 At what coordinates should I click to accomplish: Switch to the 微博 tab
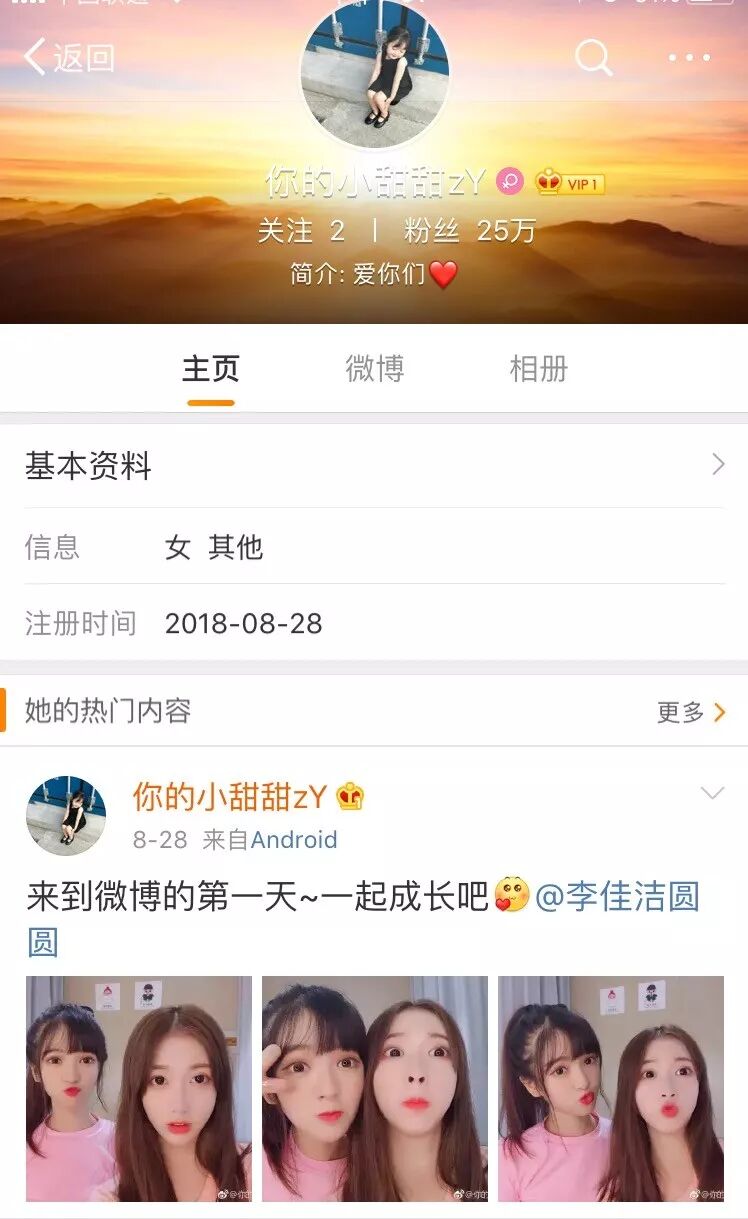click(375, 369)
